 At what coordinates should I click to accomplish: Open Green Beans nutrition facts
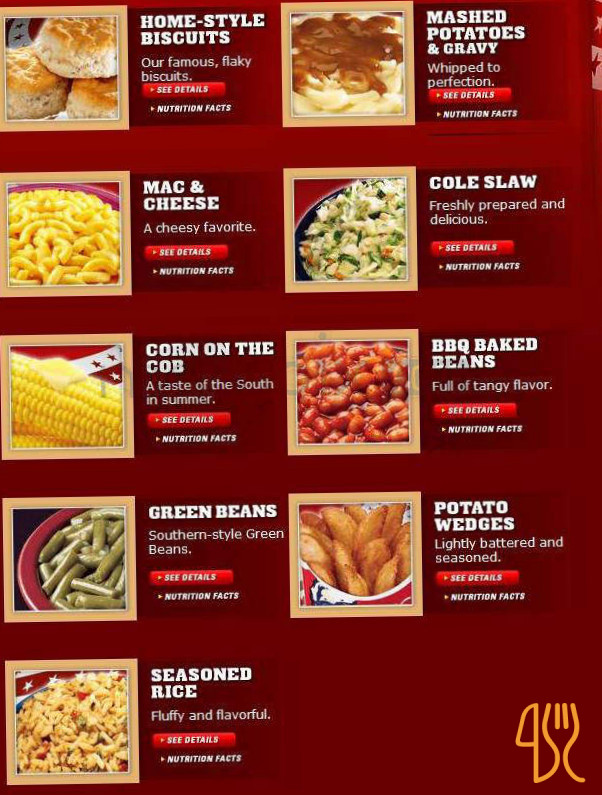pyautogui.click(x=201, y=596)
